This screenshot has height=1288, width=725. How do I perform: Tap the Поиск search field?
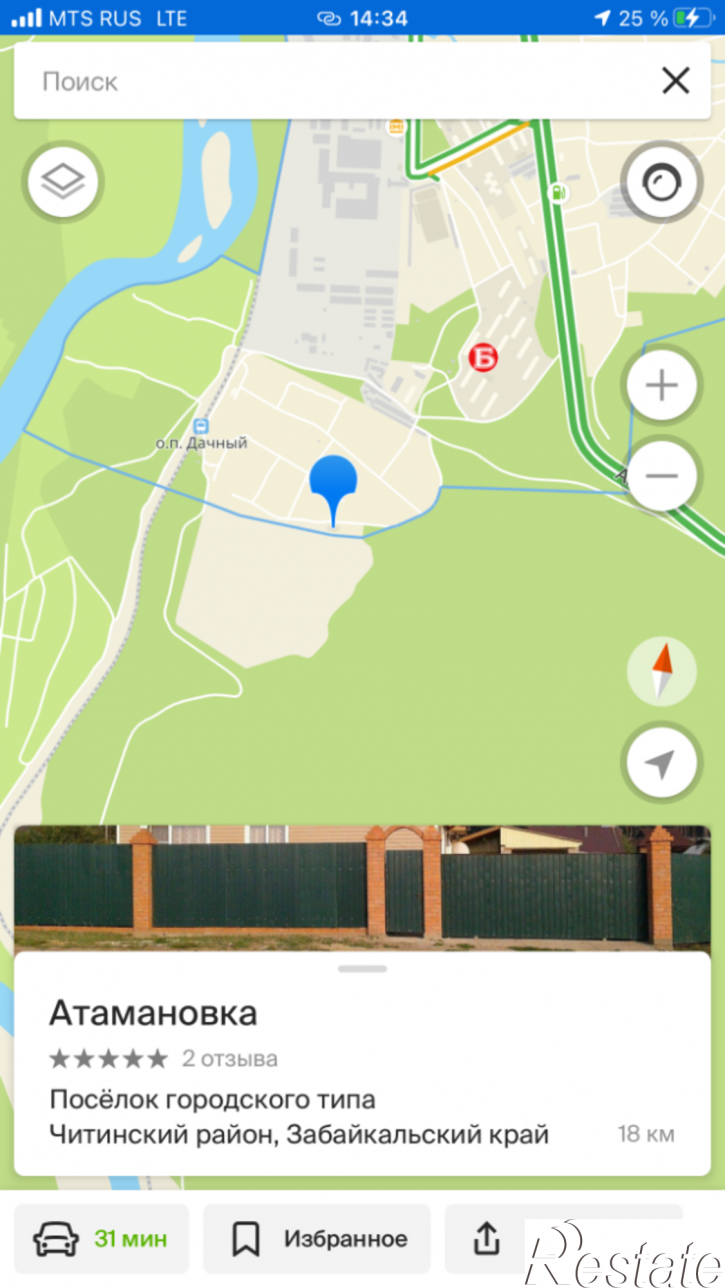click(x=330, y=81)
